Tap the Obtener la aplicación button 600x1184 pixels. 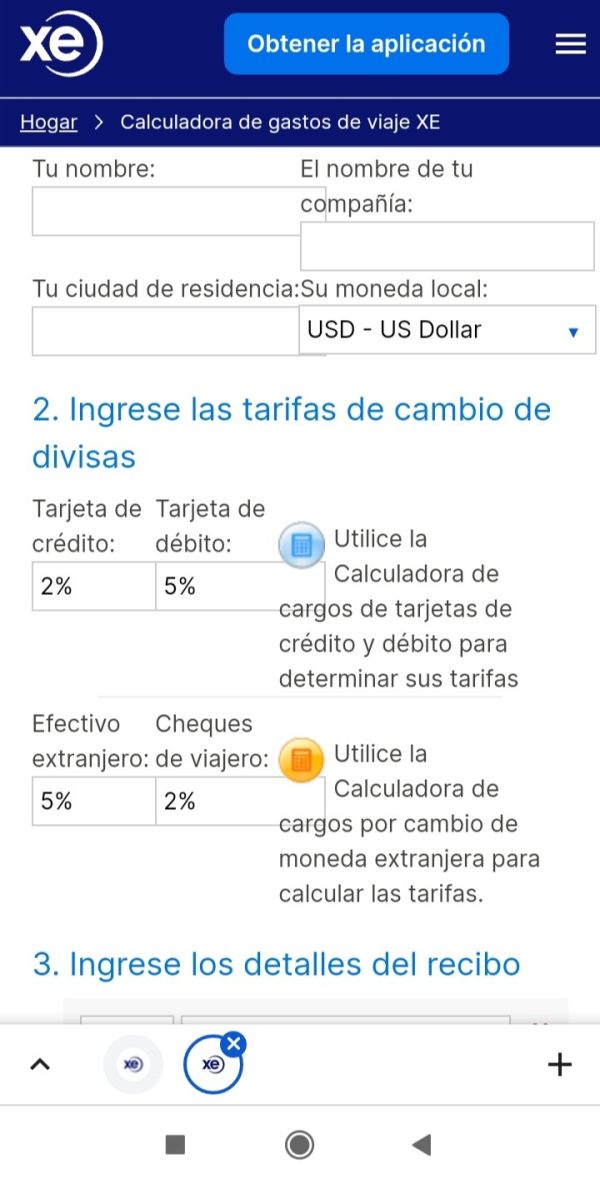pyautogui.click(x=366, y=44)
